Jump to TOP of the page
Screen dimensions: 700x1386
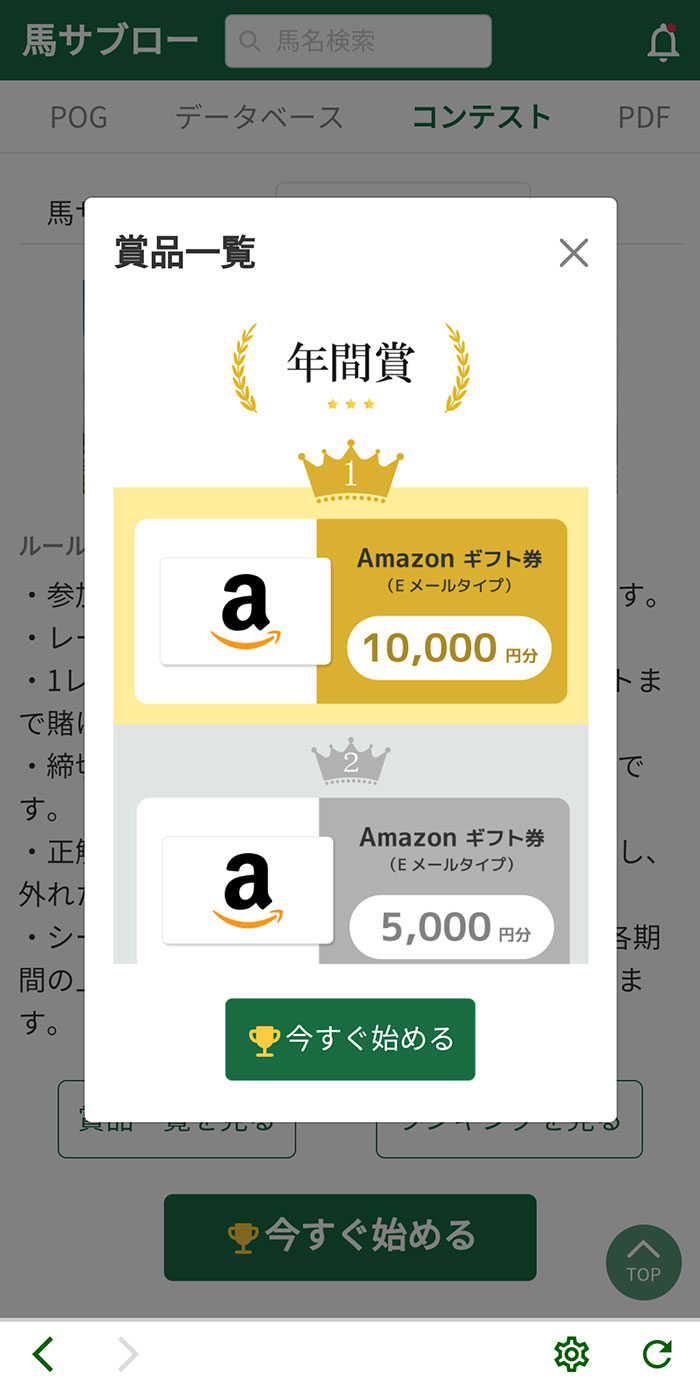coord(643,1262)
